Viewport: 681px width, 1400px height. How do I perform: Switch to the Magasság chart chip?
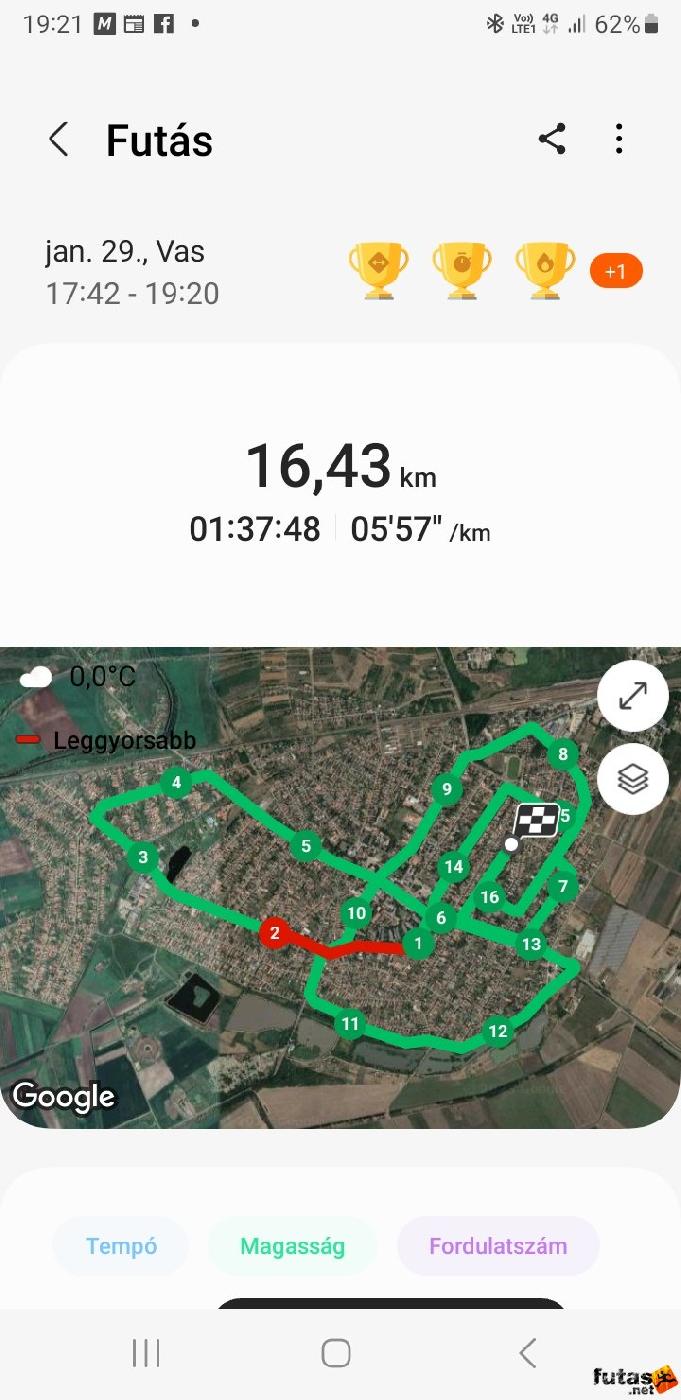click(292, 1246)
